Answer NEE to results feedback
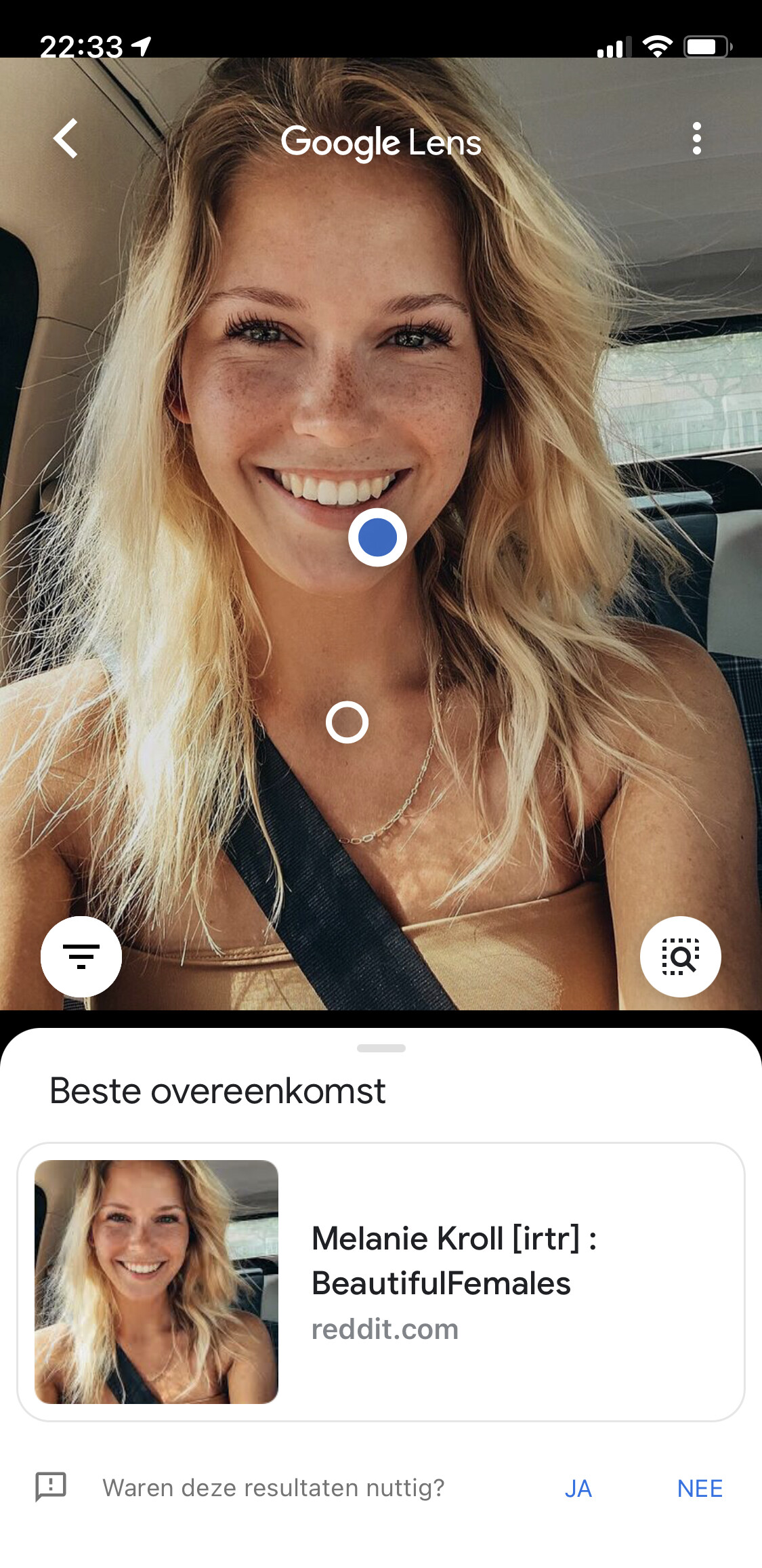 pyautogui.click(x=700, y=1489)
